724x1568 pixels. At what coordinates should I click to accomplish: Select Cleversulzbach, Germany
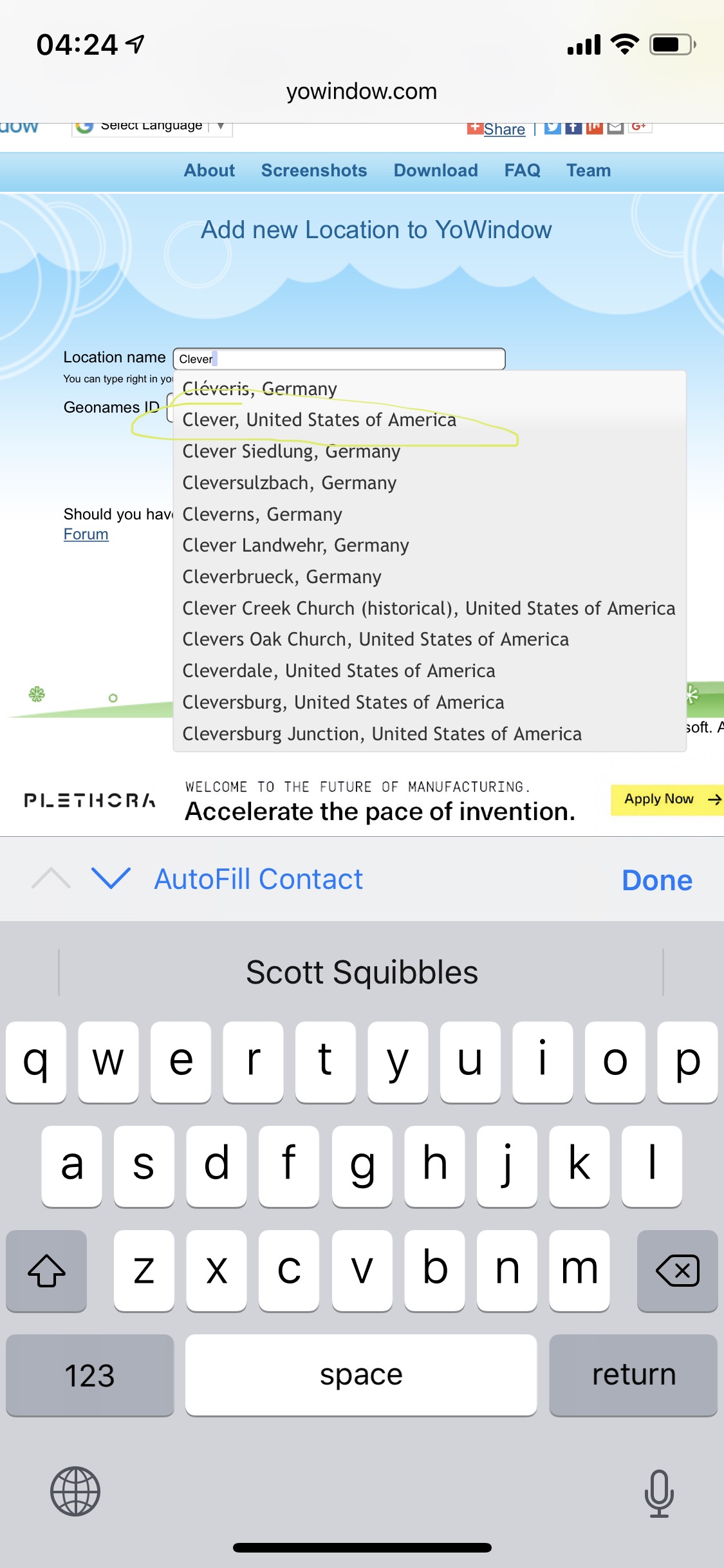click(289, 483)
